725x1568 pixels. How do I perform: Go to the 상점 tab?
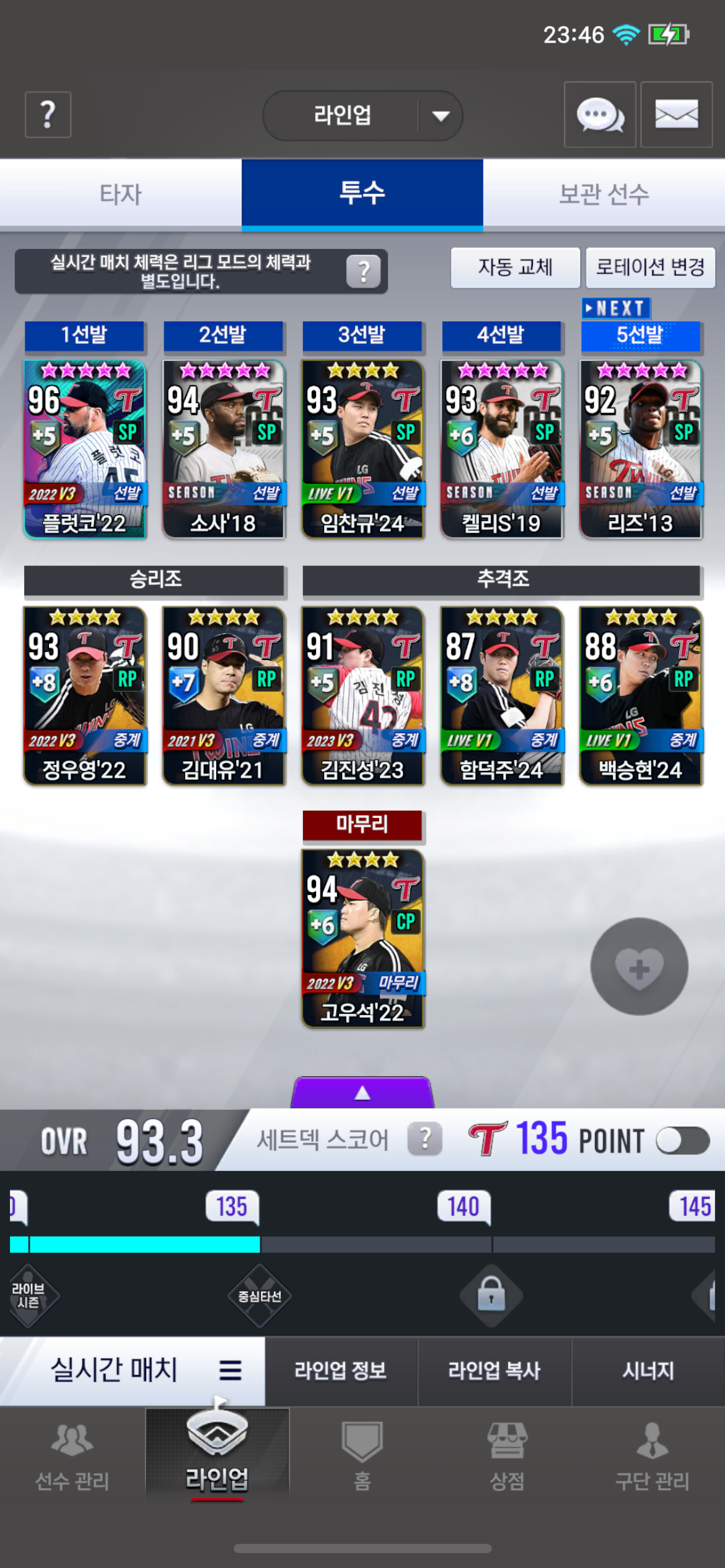coord(507,1455)
